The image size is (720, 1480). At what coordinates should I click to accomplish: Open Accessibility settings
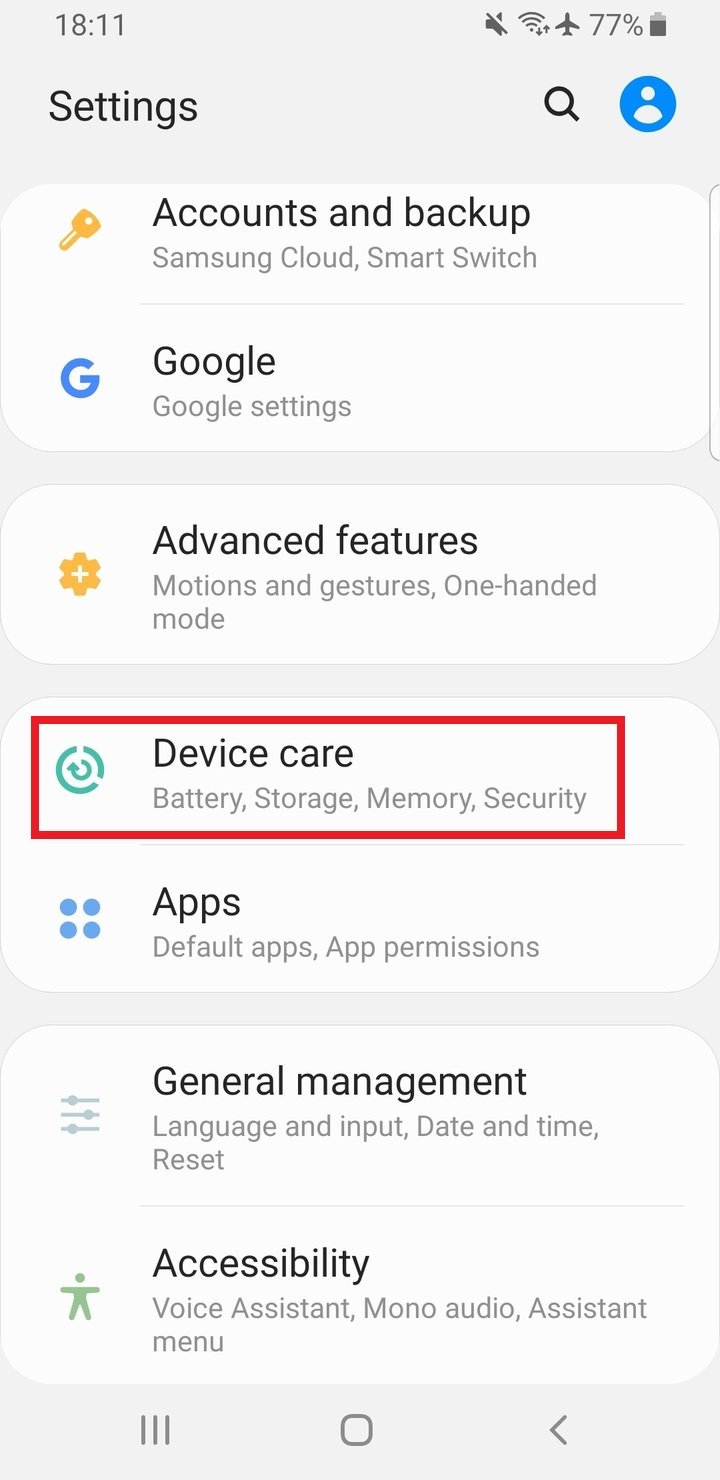point(360,1296)
